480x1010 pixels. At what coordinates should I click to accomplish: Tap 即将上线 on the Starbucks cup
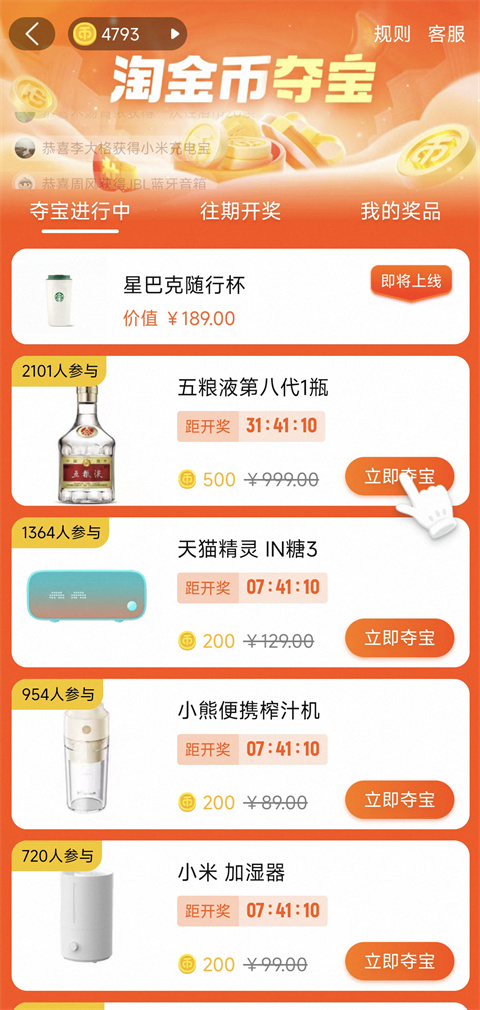411,282
